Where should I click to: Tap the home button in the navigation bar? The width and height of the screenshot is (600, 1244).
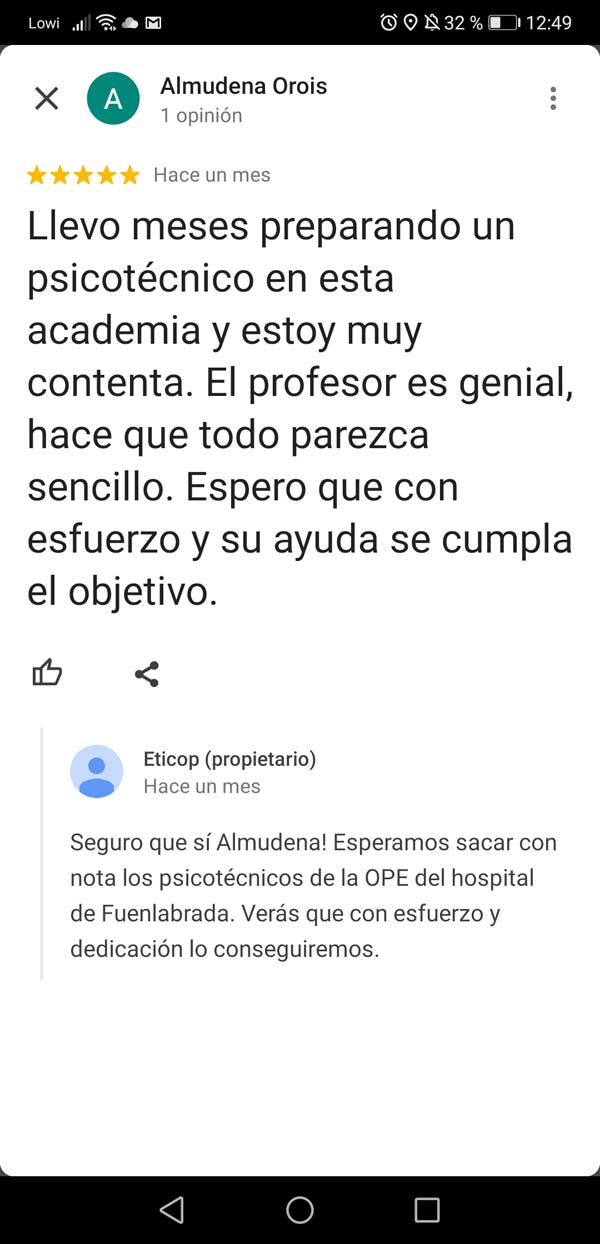[300, 1210]
